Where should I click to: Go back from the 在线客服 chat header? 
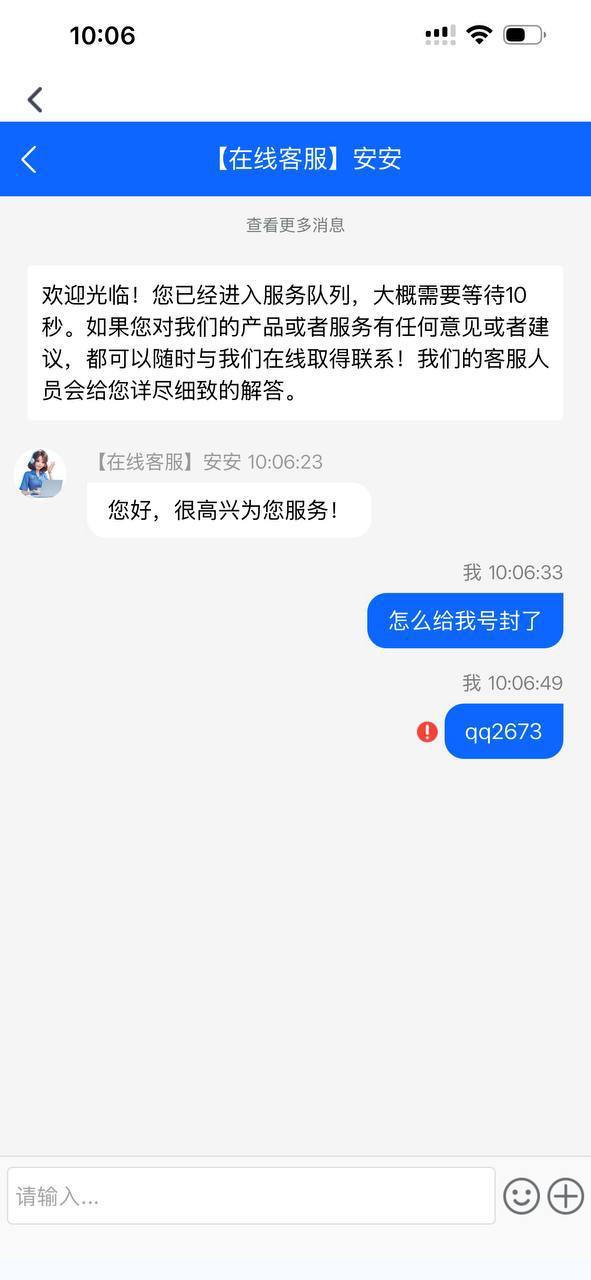pos(29,159)
